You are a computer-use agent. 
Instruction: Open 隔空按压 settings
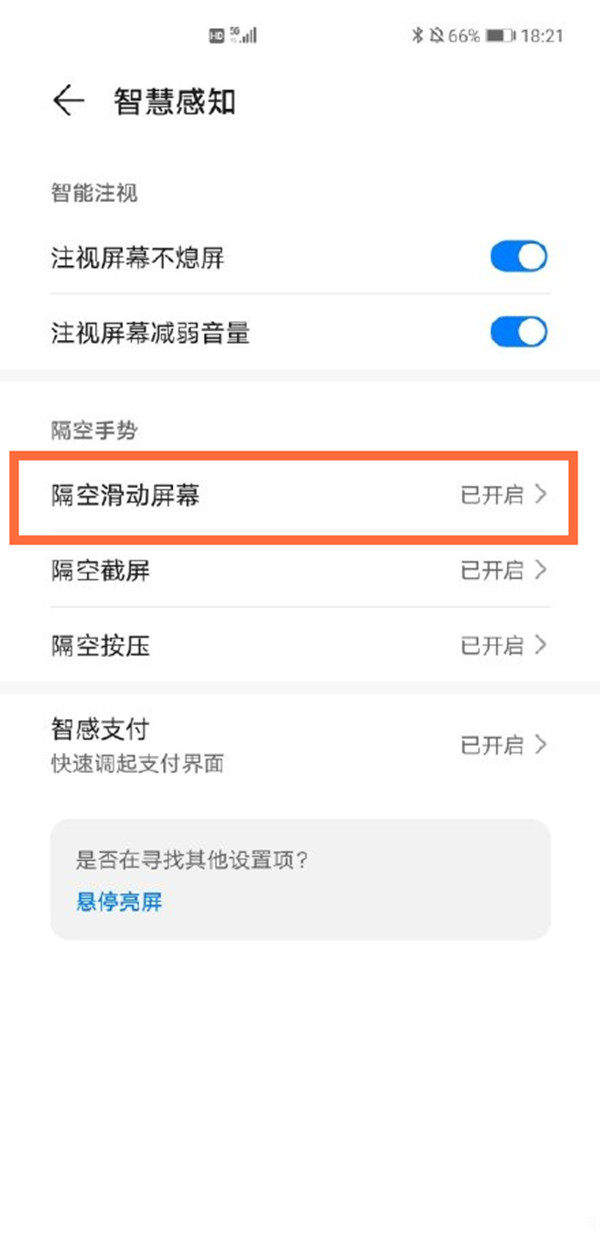coord(300,645)
